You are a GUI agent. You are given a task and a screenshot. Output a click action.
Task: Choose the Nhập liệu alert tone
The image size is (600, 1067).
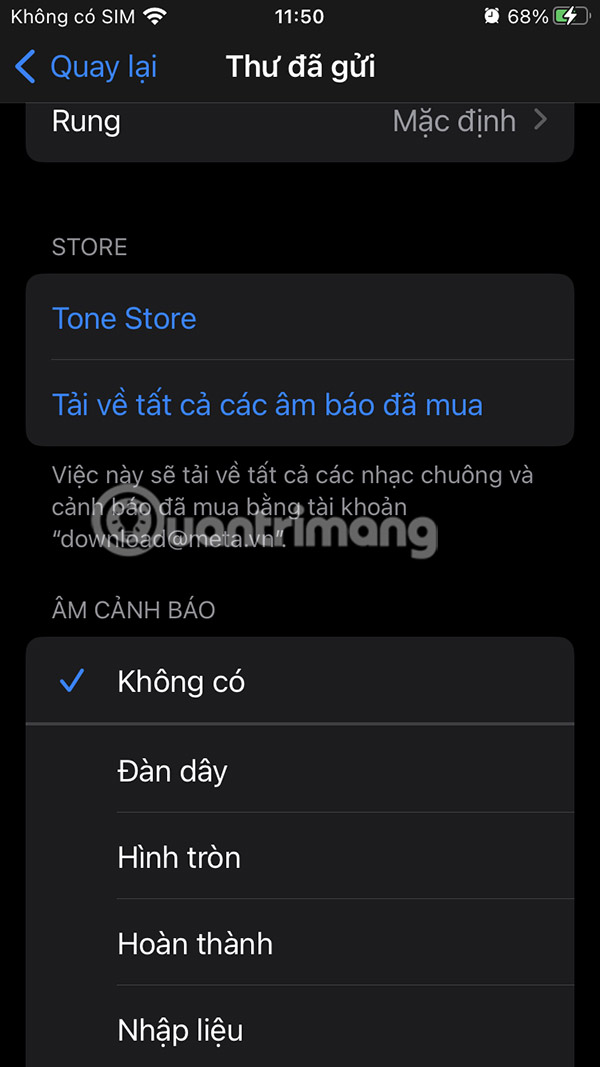pyautogui.click(x=180, y=1030)
